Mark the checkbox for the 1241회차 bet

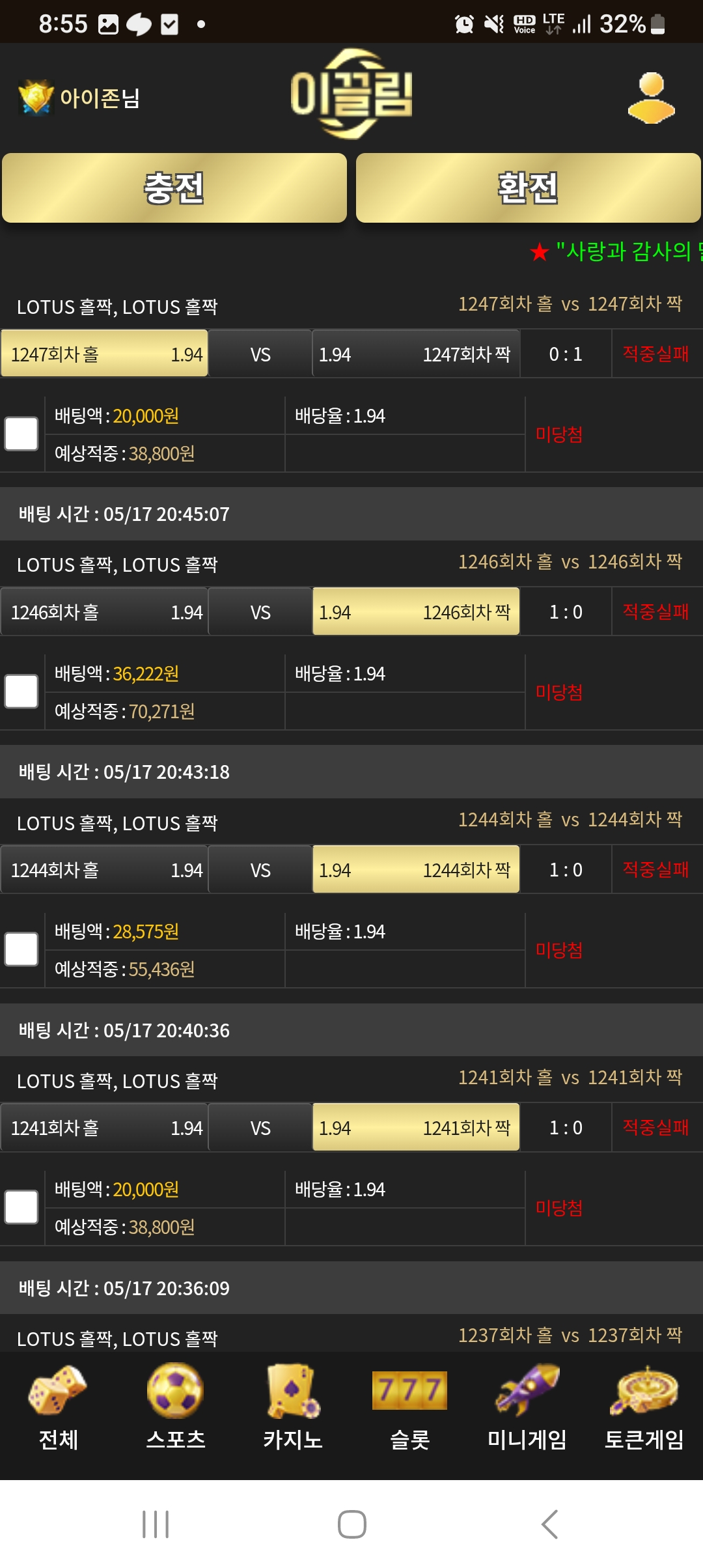point(21,1207)
